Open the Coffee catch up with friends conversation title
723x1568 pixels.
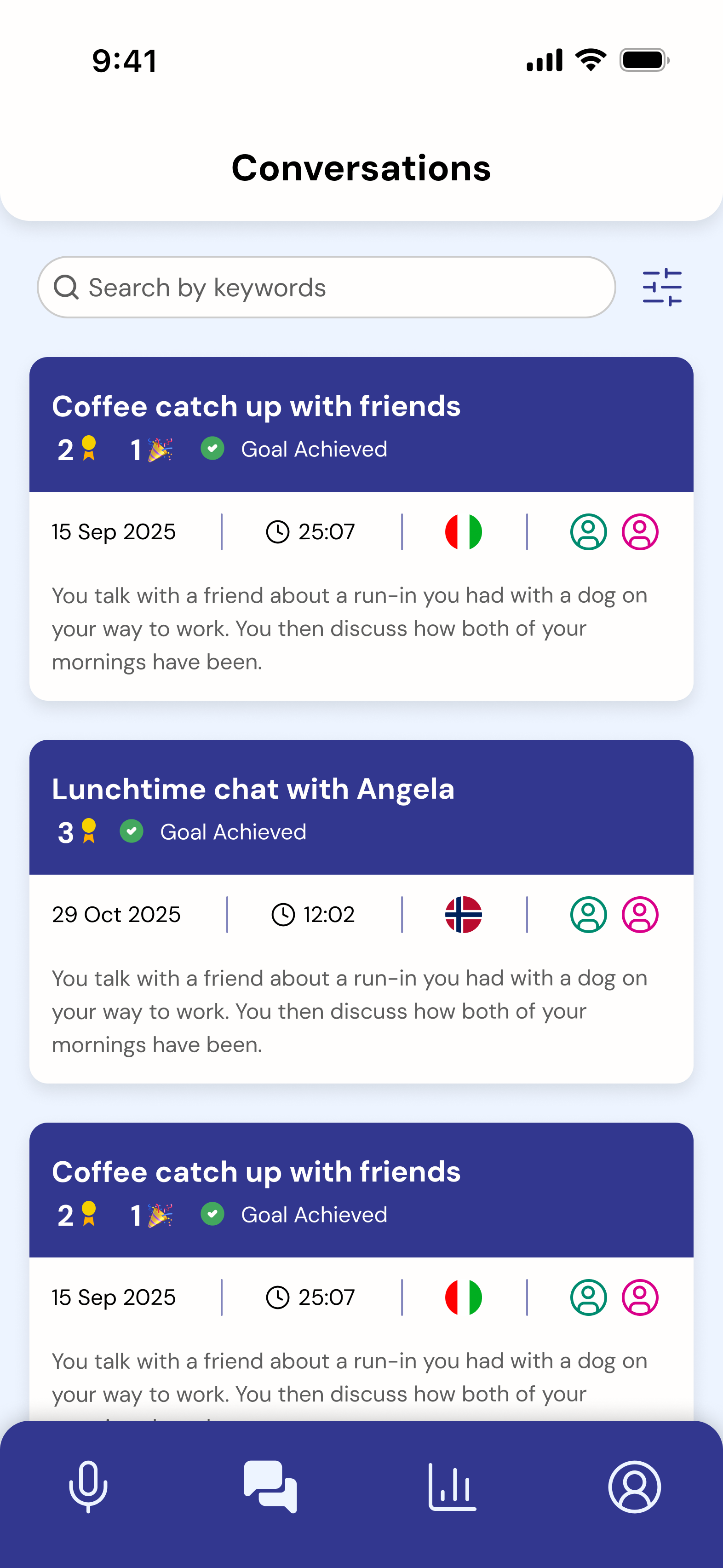256,406
